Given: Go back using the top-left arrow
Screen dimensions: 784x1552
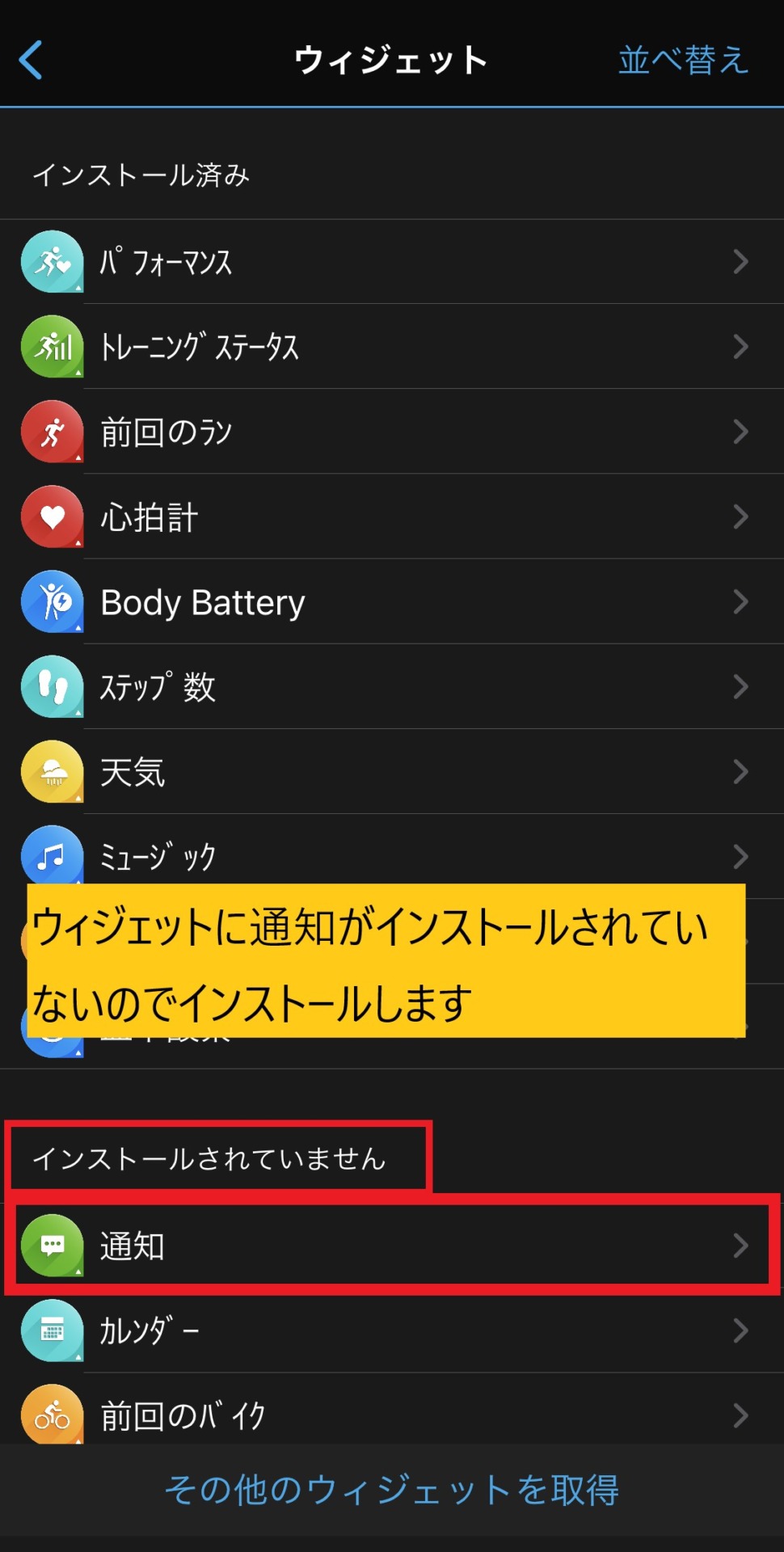Looking at the screenshot, I should [31, 60].
